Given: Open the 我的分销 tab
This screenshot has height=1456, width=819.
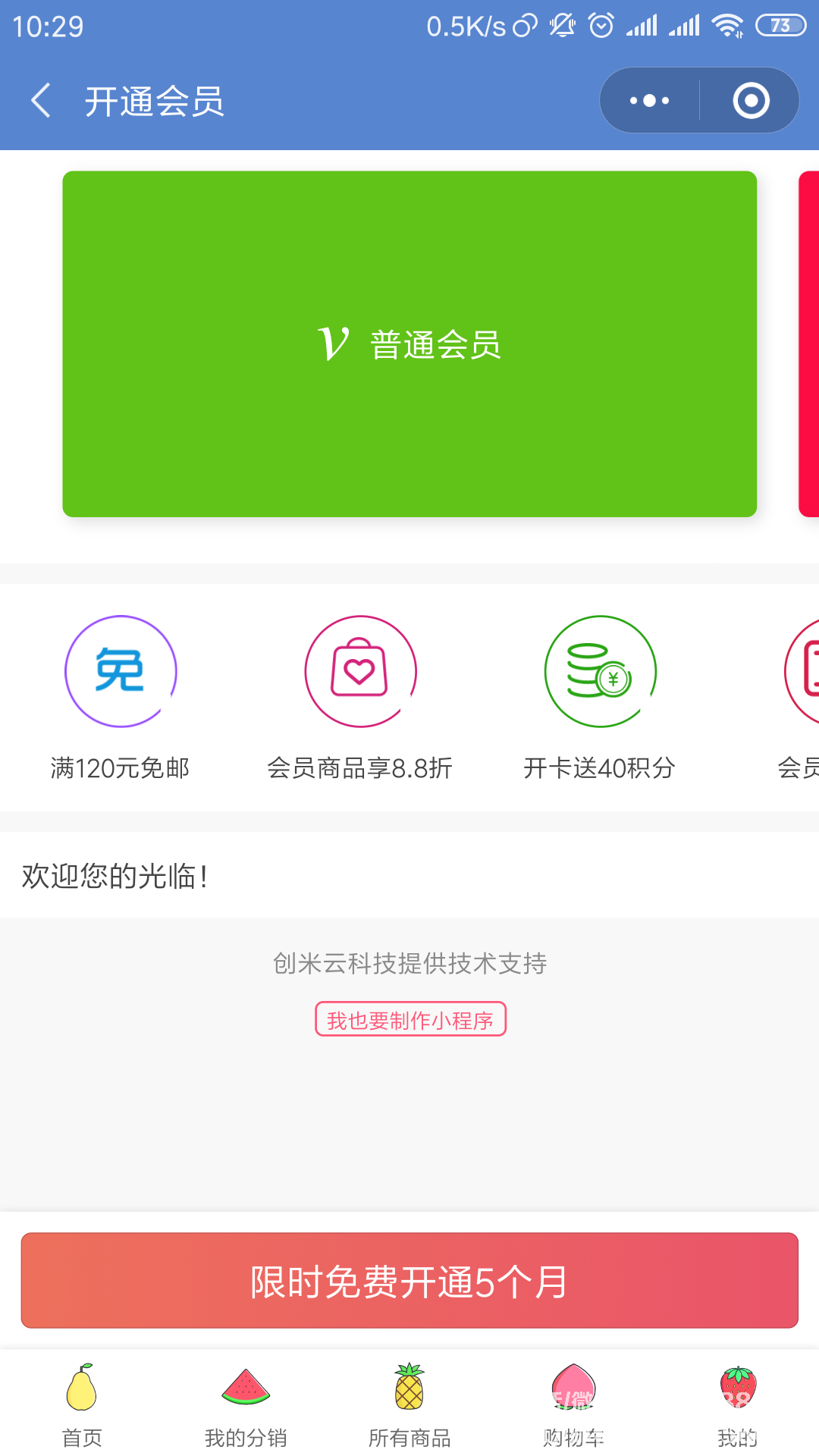Looking at the screenshot, I should (x=246, y=1404).
